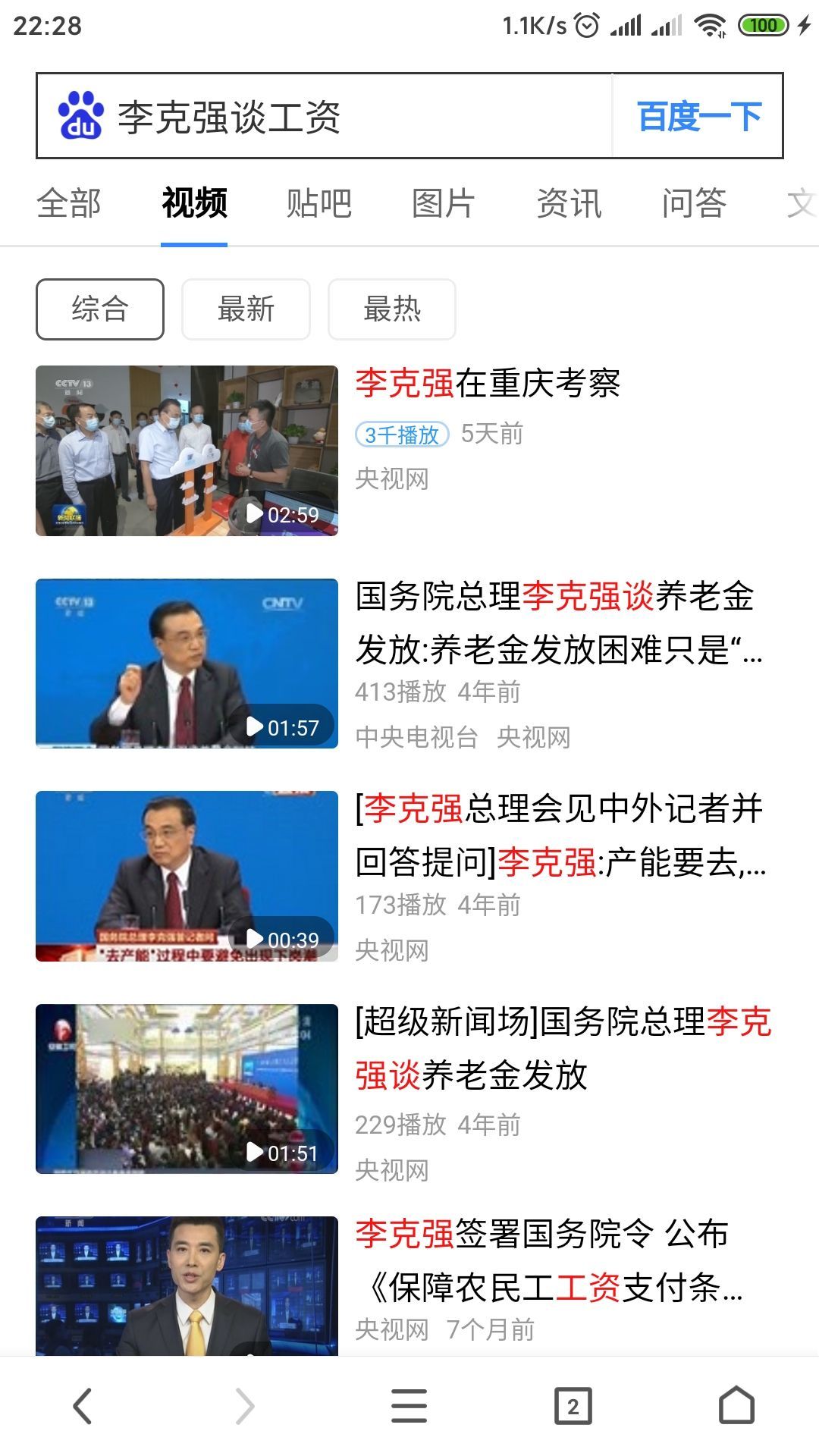Switch to the 图片 tab
819x1456 pixels.
[x=444, y=203]
